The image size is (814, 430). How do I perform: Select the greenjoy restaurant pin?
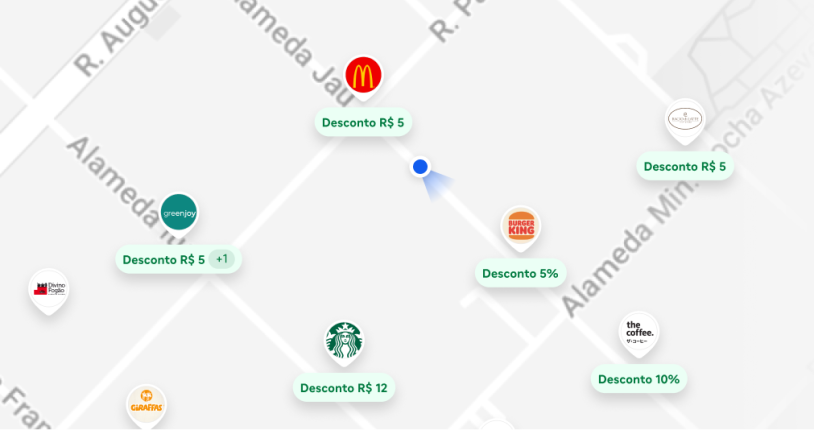tap(179, 213)
